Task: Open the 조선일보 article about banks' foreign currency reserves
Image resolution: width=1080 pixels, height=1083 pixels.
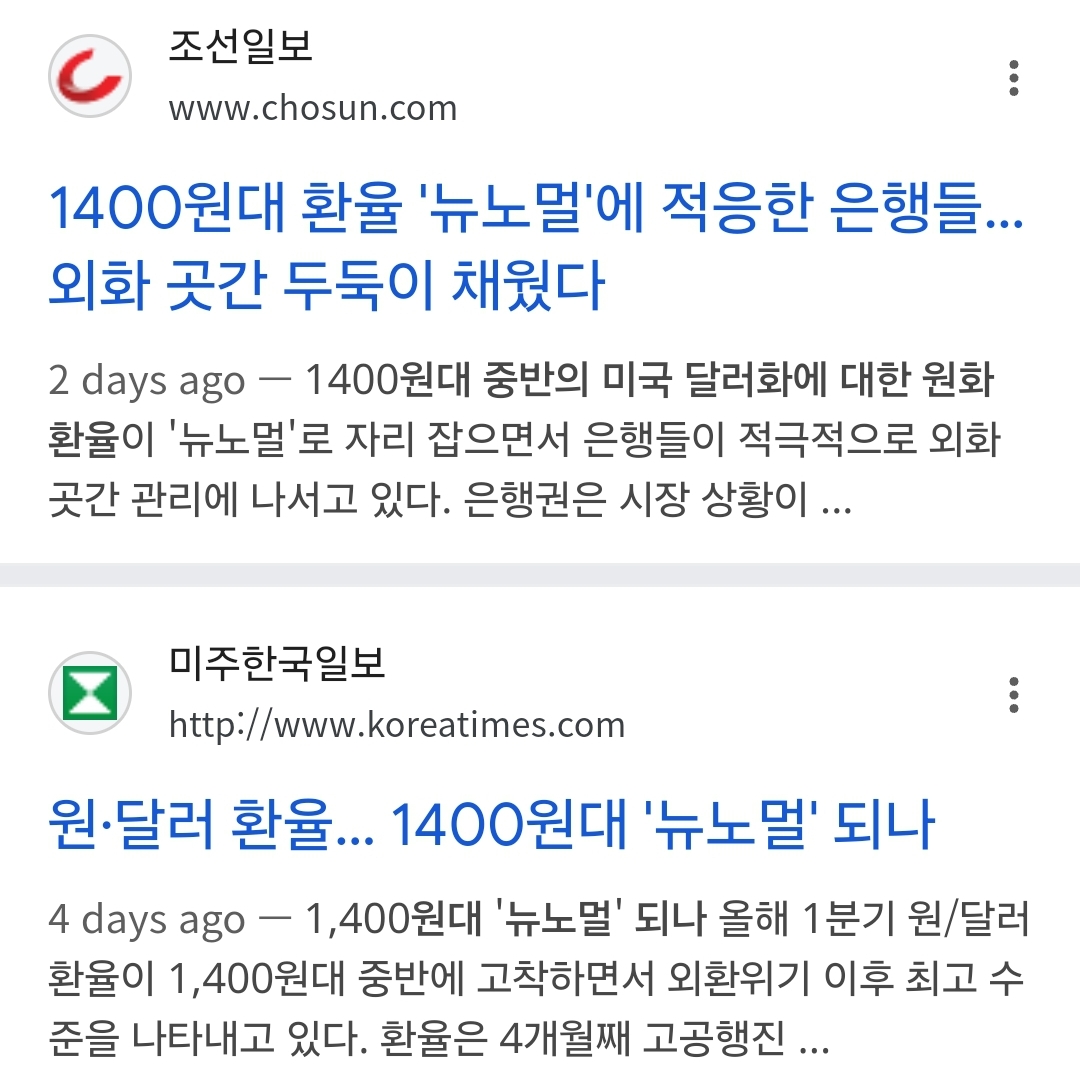Action: [x=535, y=248]
